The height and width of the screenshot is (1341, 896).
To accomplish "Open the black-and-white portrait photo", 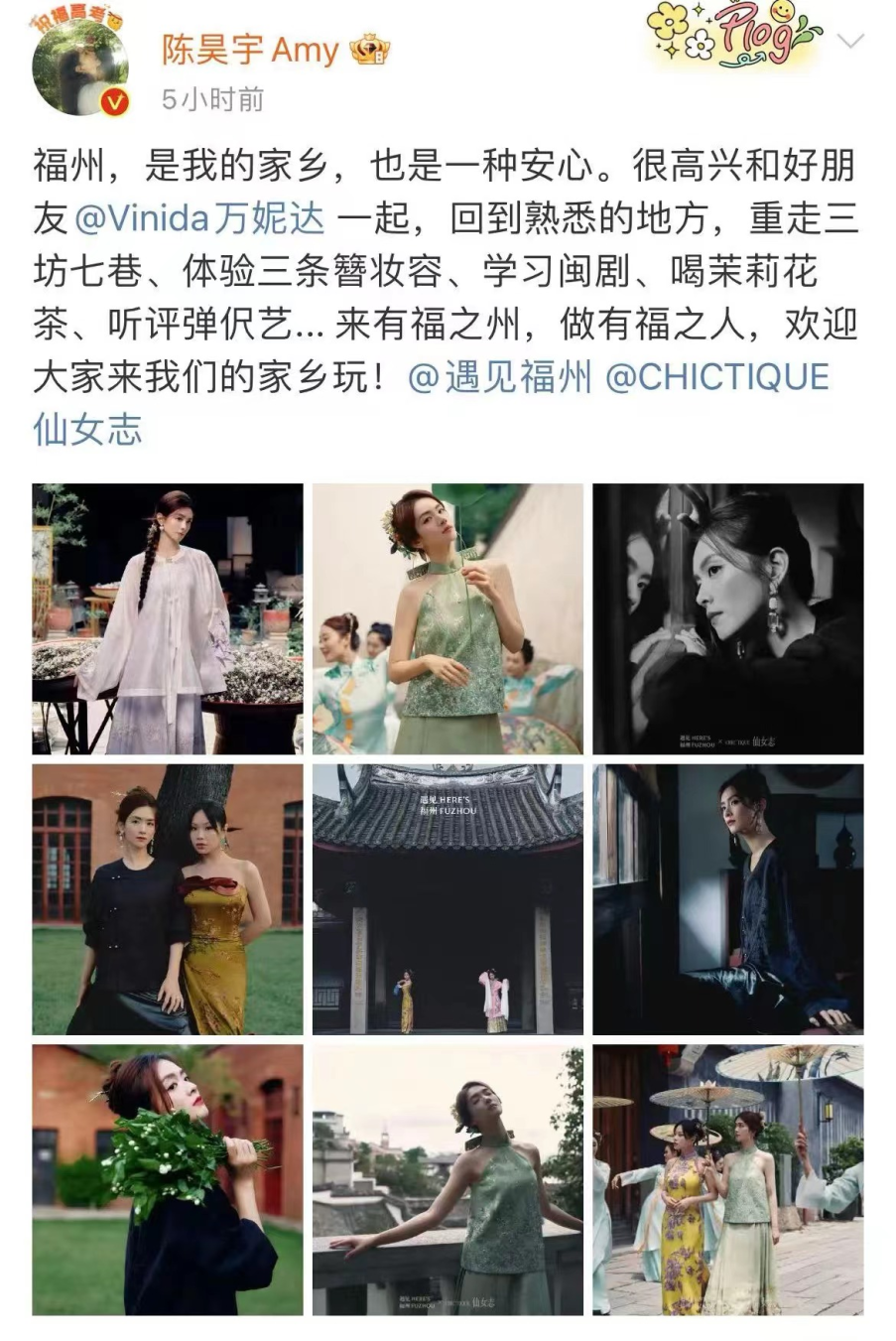I will (x=727, y=618).
